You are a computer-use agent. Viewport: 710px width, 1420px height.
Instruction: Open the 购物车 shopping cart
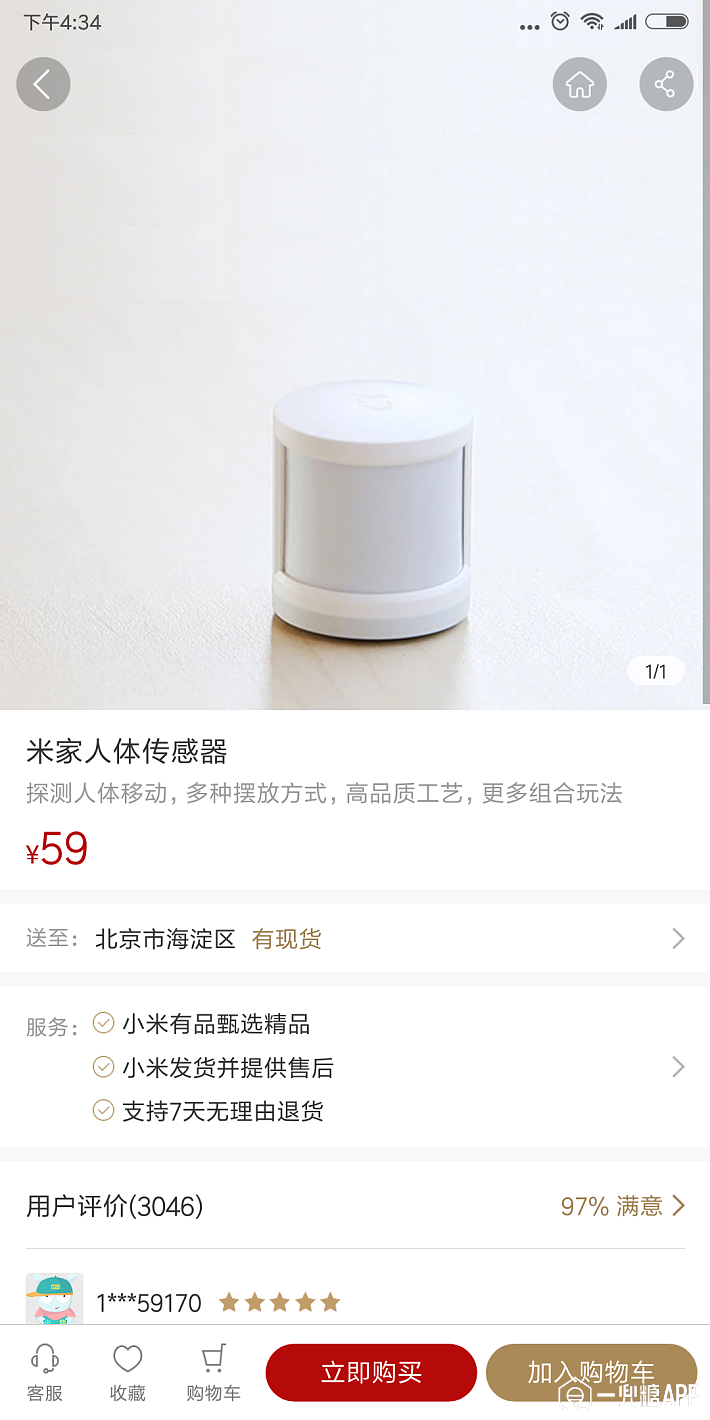point(213,1372)
